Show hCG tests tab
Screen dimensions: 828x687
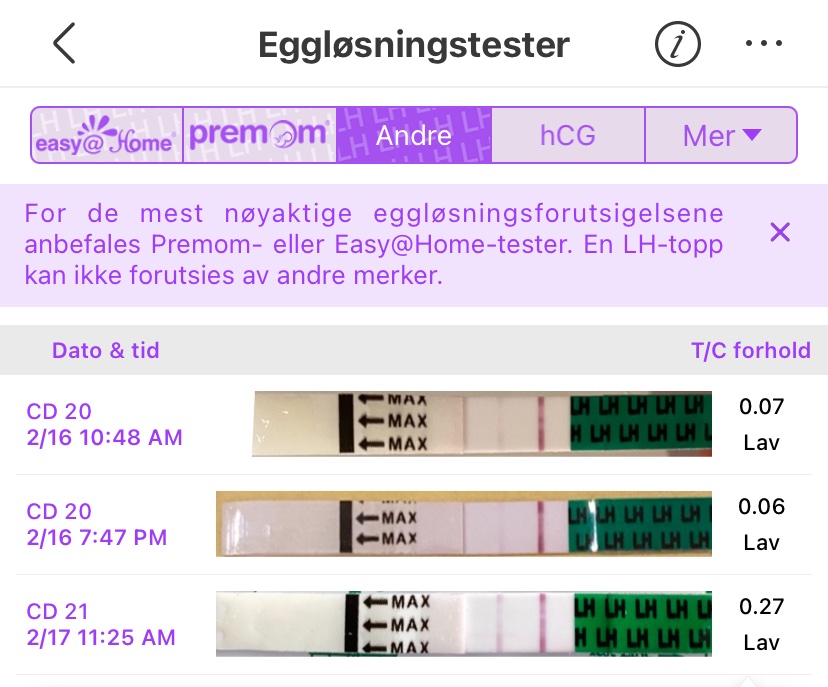click(567, 136)
